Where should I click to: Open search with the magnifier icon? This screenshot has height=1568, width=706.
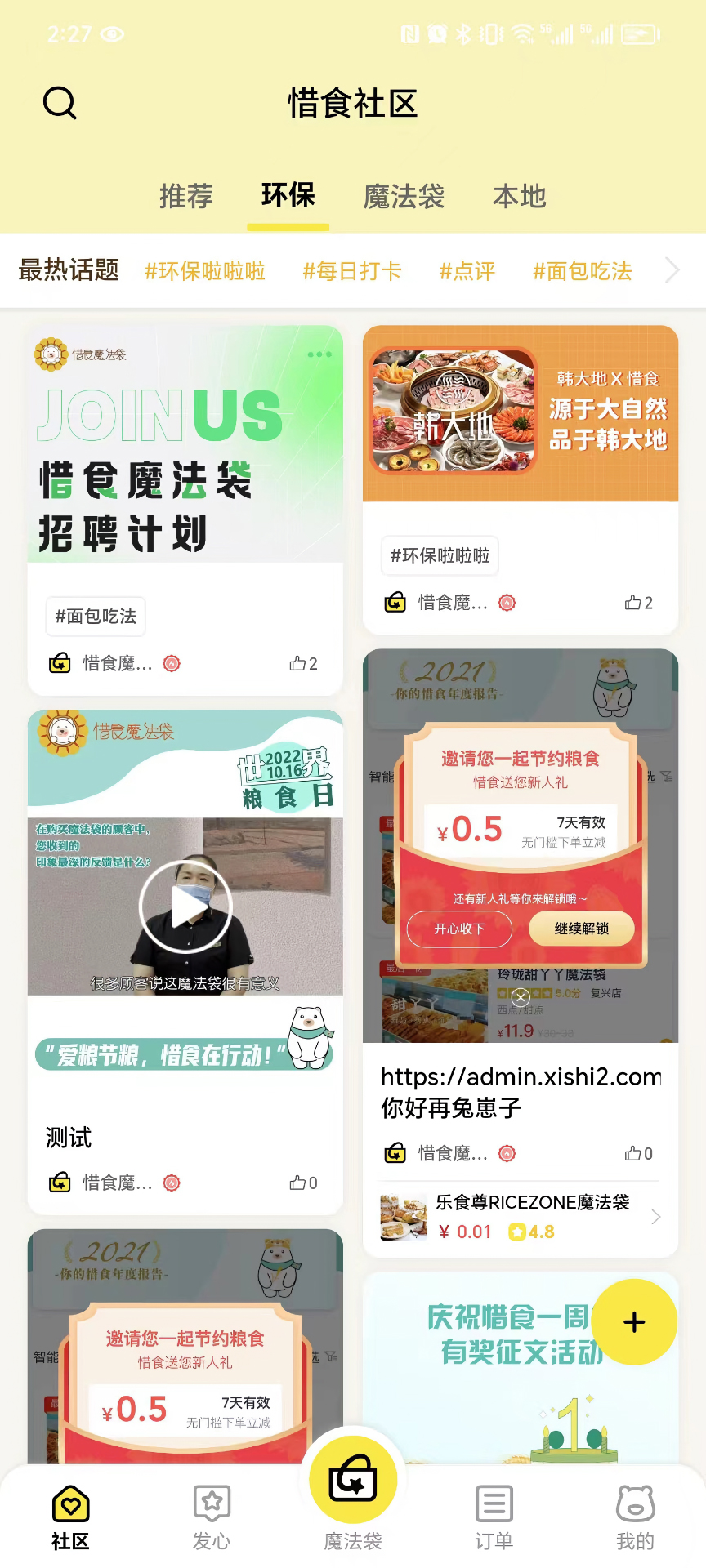point(59,103)
